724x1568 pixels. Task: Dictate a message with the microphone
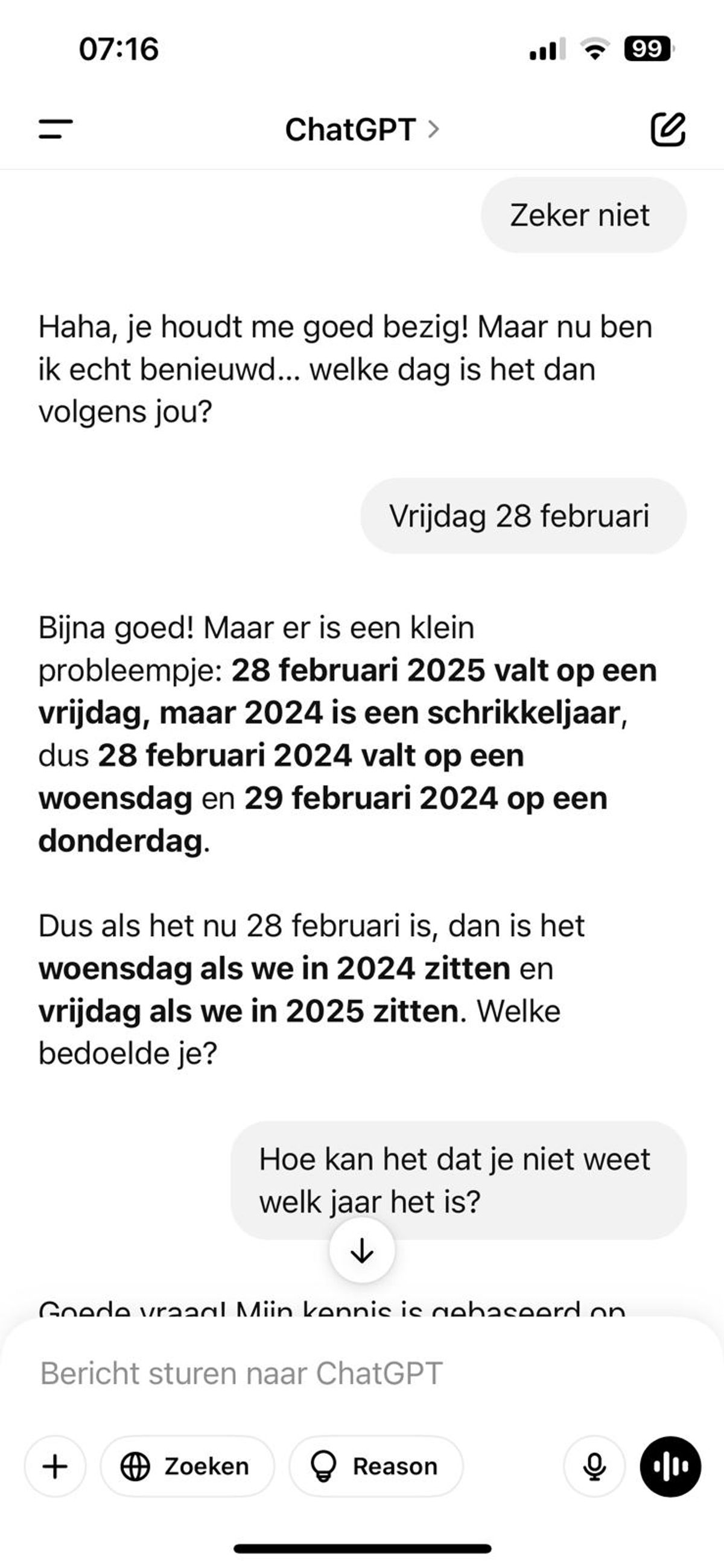pyautogui.click(x=594, y=1467)
